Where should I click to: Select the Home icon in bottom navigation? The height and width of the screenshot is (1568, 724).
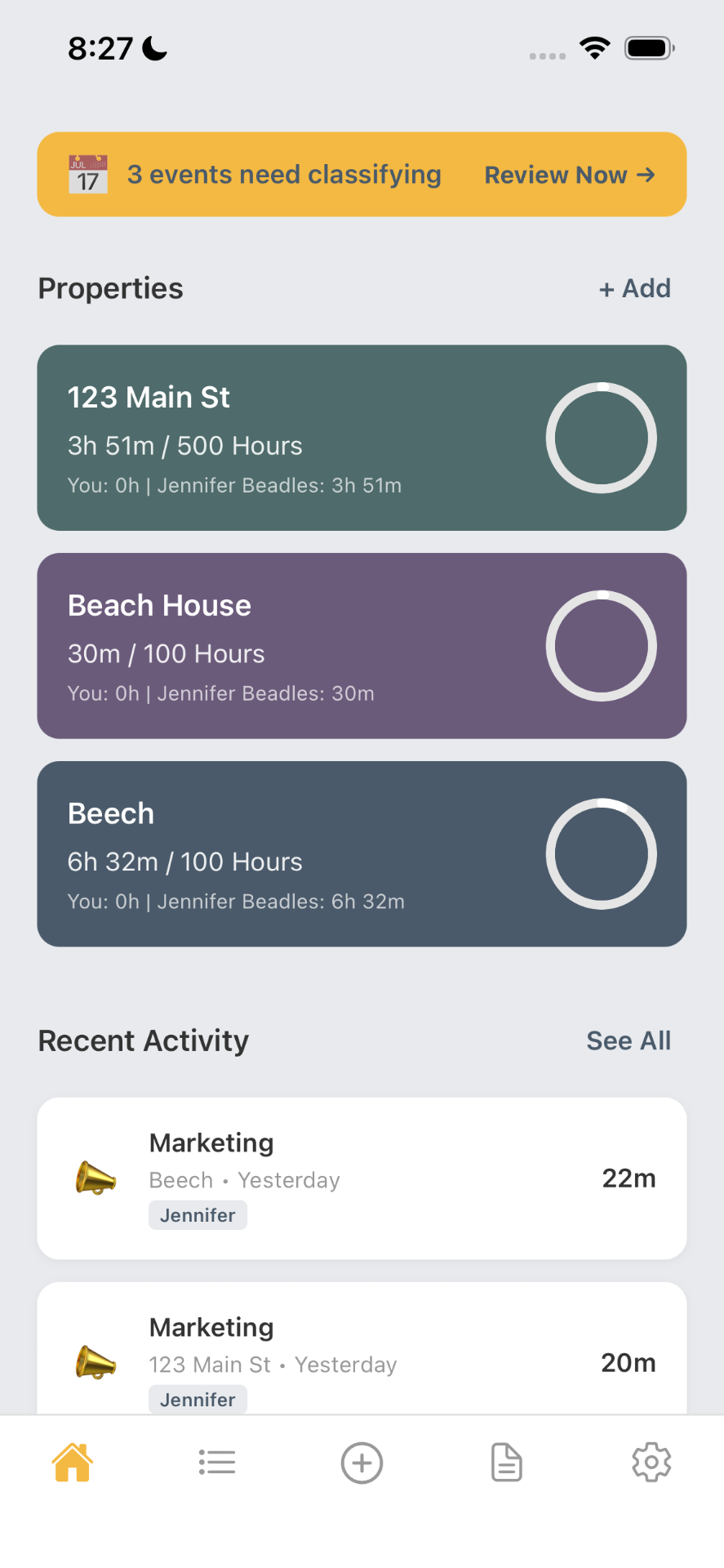tap(73, 1462)
